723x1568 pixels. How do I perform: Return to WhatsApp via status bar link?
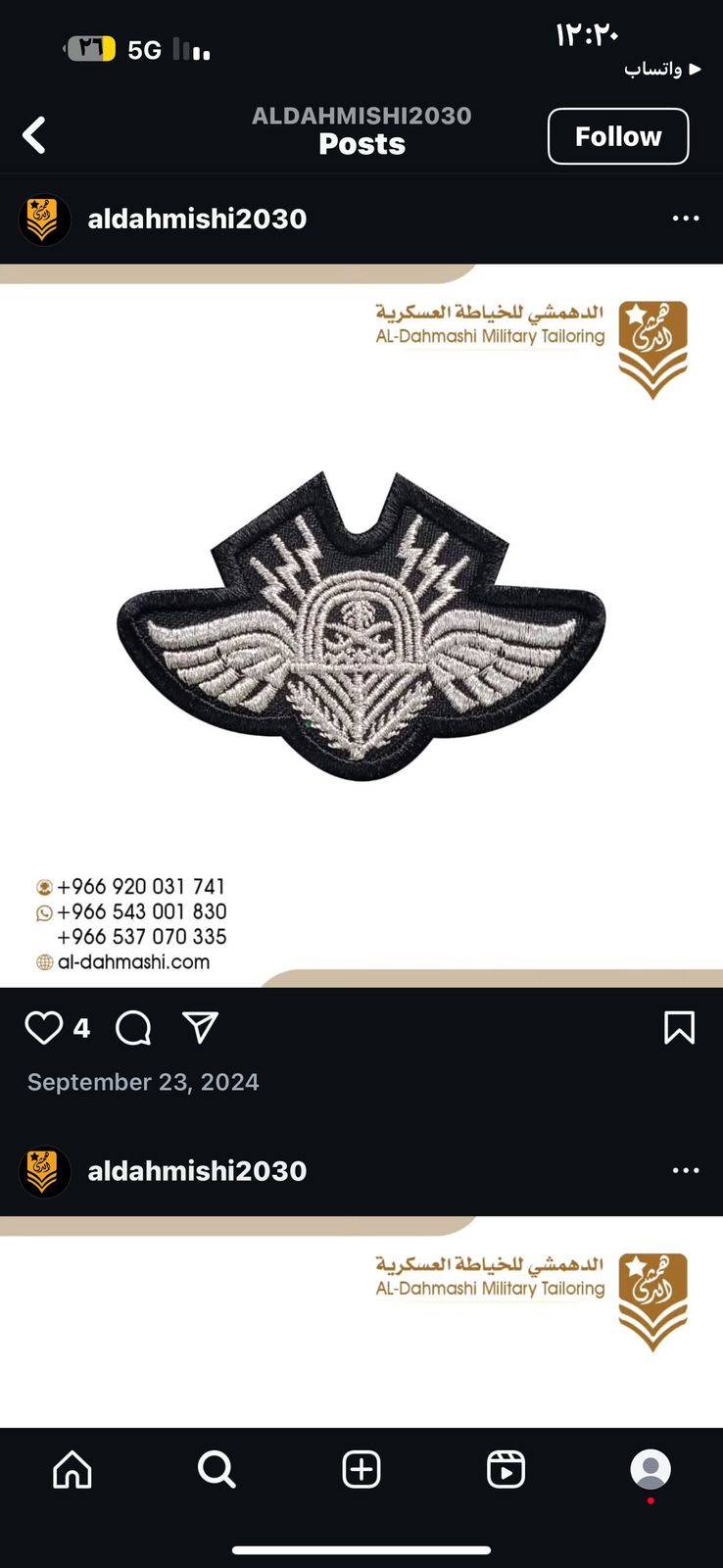pos(663,69)
